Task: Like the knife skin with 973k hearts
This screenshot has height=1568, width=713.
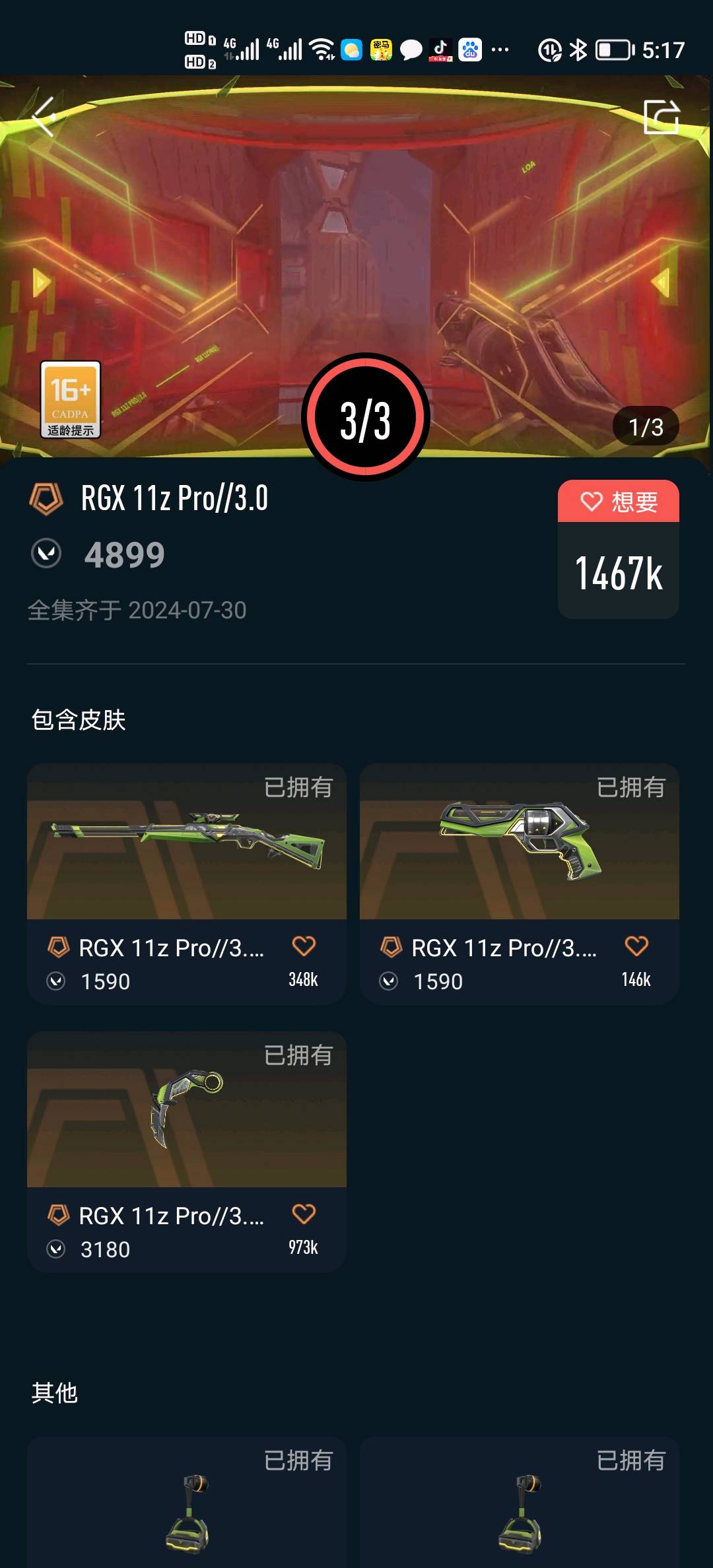Action: (x=304, y=1215)
